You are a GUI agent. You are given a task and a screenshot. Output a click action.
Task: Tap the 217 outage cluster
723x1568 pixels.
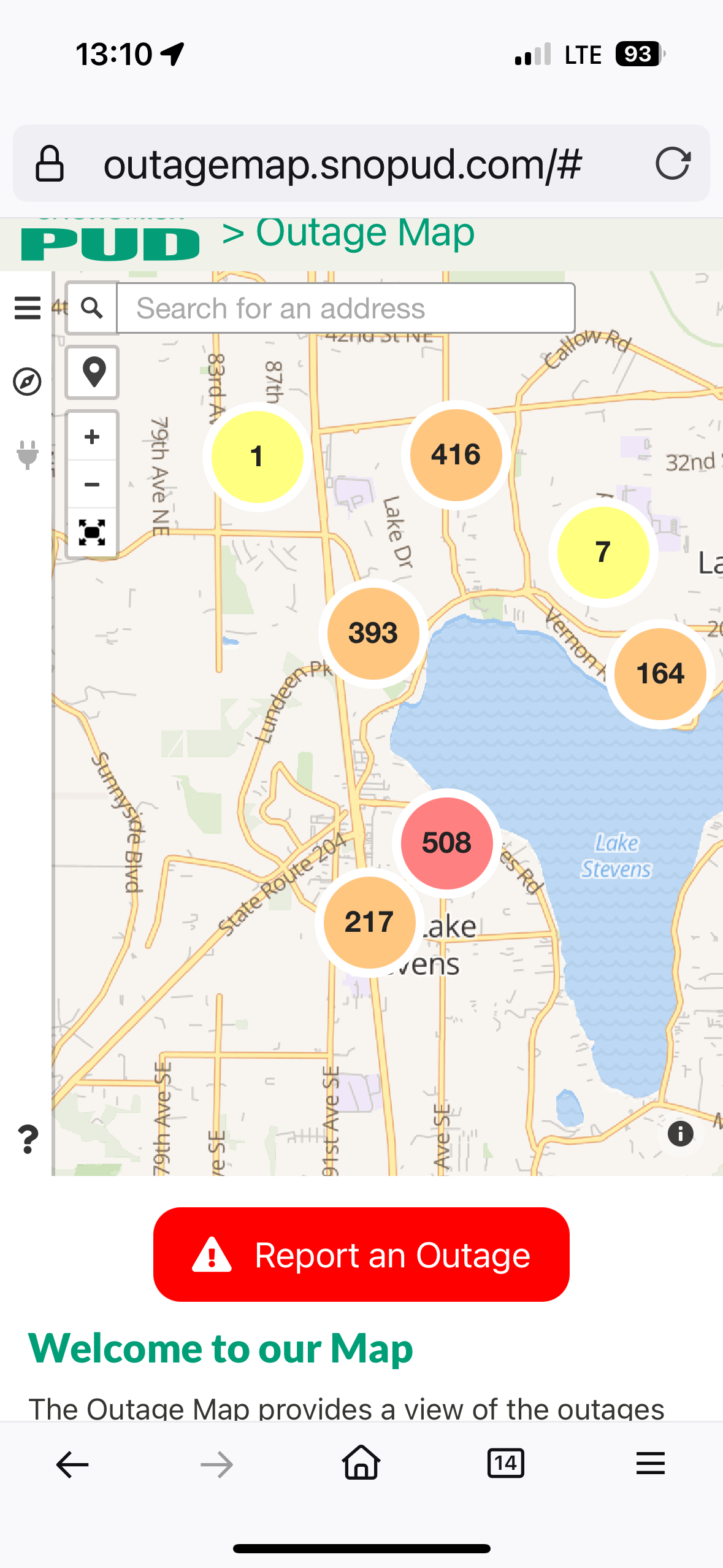(369, 922)
